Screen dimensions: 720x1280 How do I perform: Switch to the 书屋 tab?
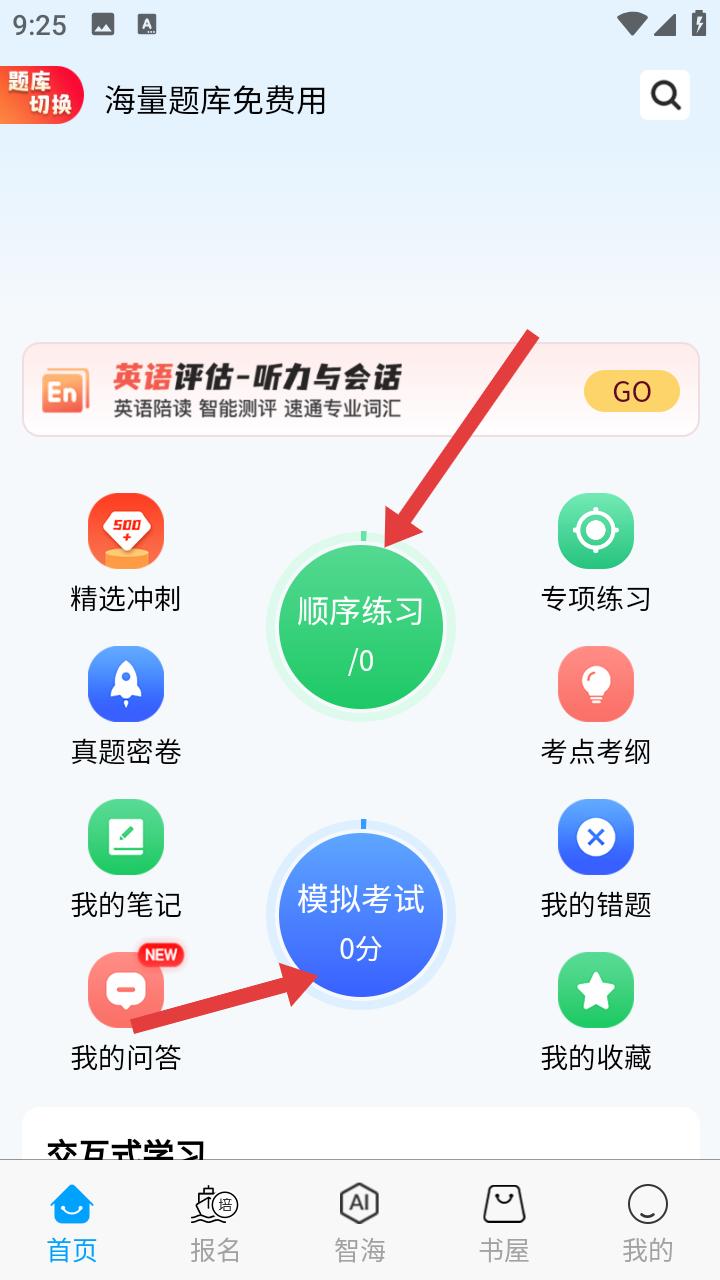pos(504,1222)
